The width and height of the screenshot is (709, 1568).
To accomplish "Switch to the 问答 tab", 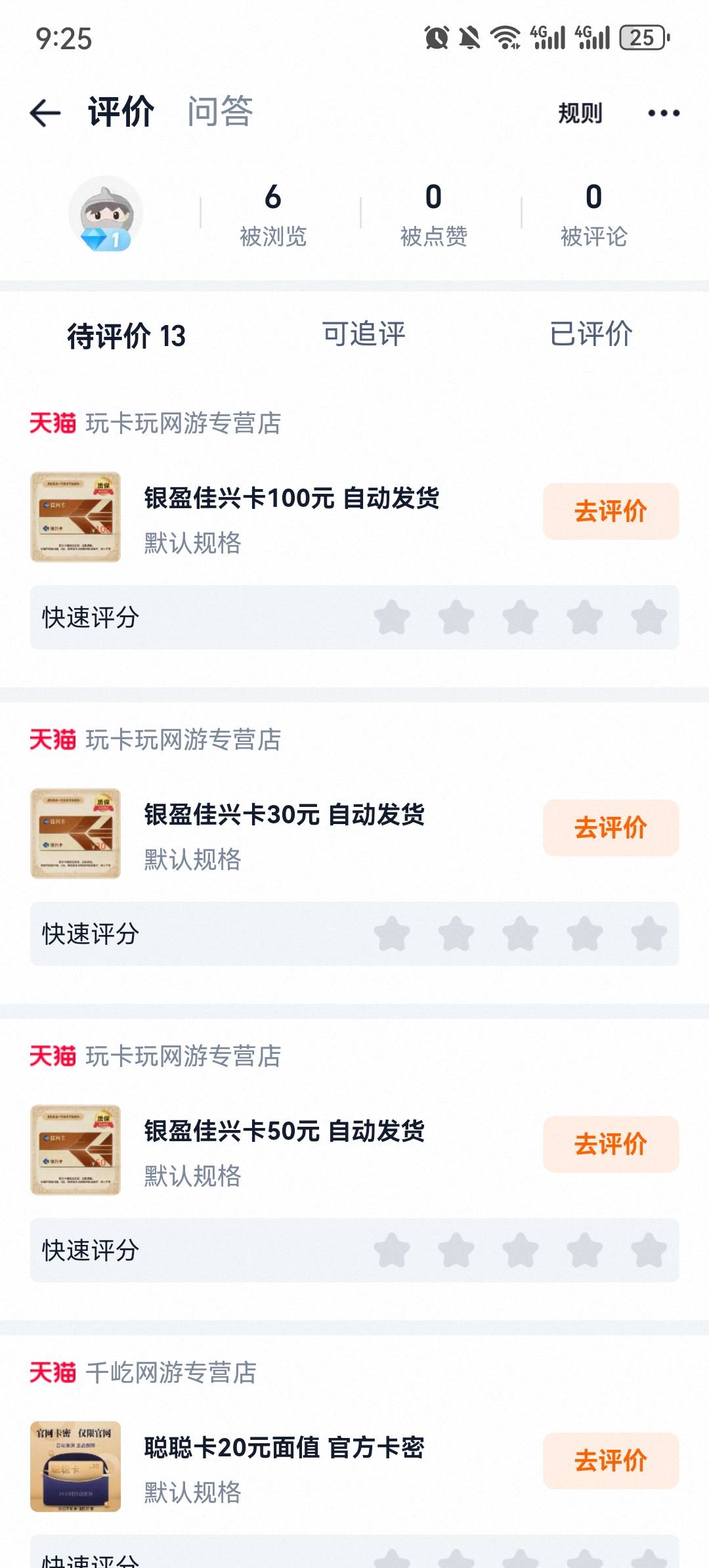I will tap(220, 112).
